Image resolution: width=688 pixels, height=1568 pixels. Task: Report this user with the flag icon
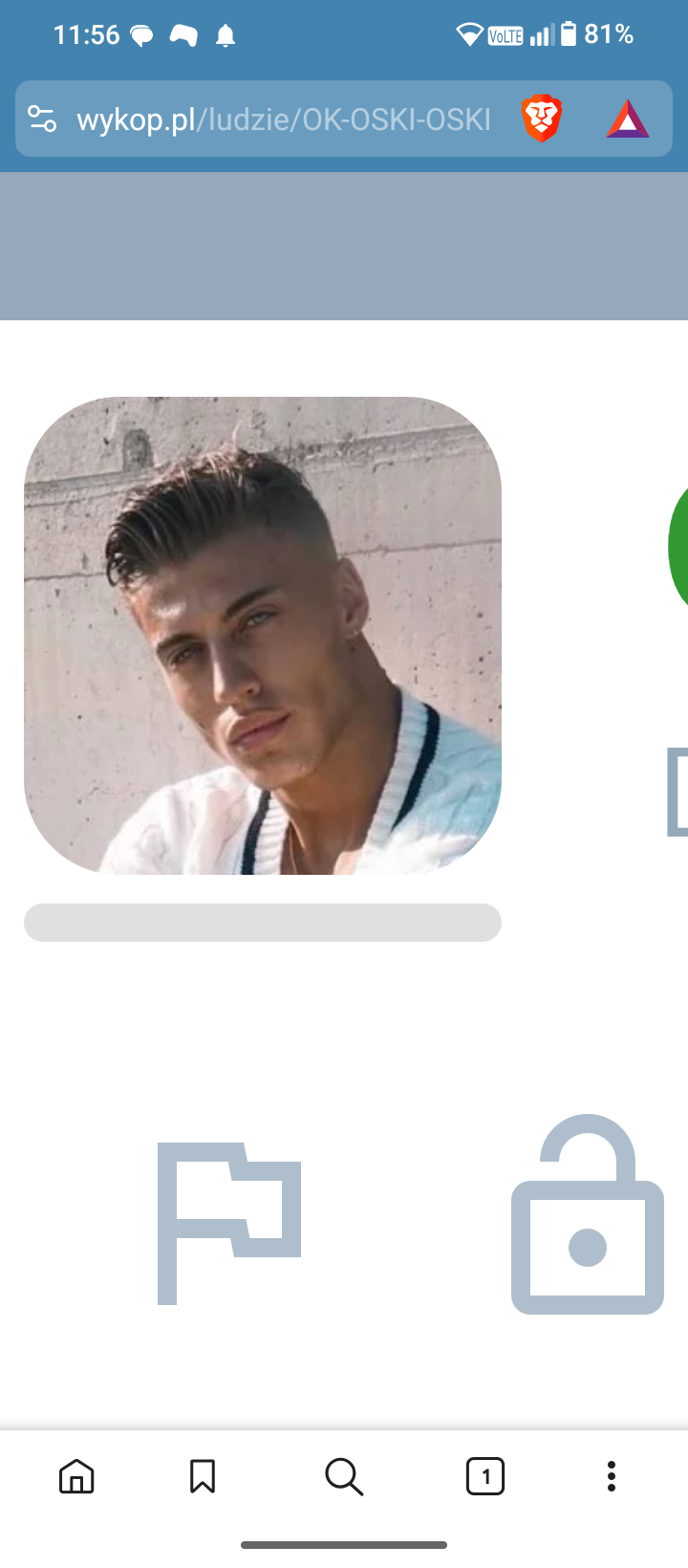(229, 1222)
